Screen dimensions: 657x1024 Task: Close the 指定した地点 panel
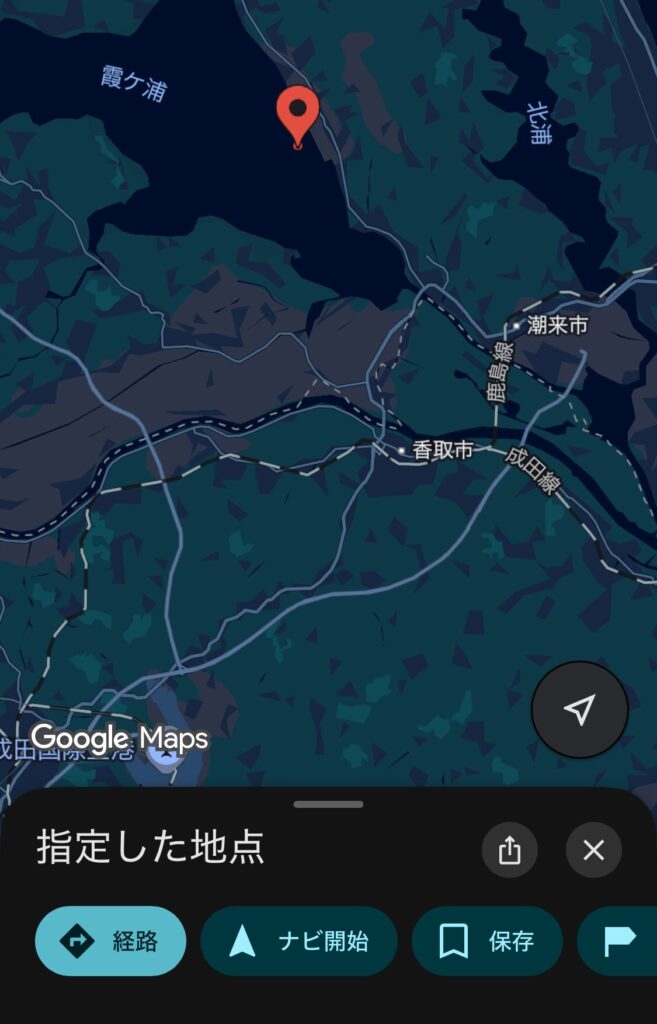594,851
